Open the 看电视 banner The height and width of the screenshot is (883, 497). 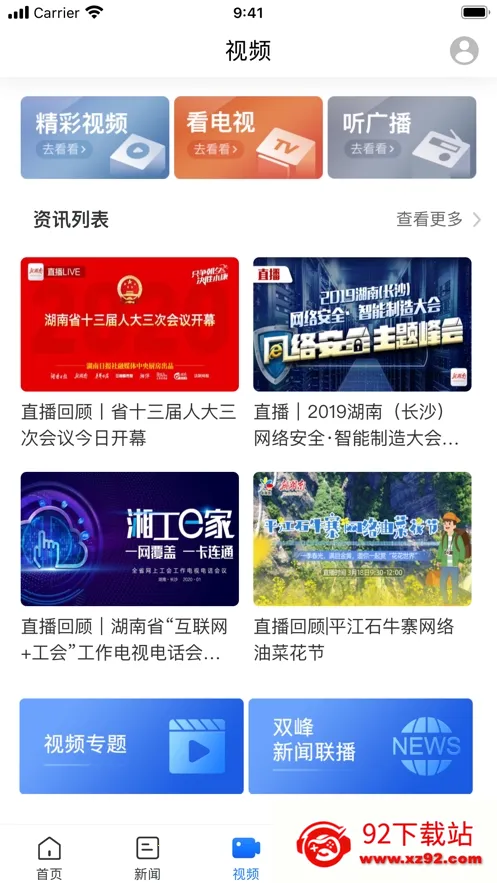(x=248, y=137)
